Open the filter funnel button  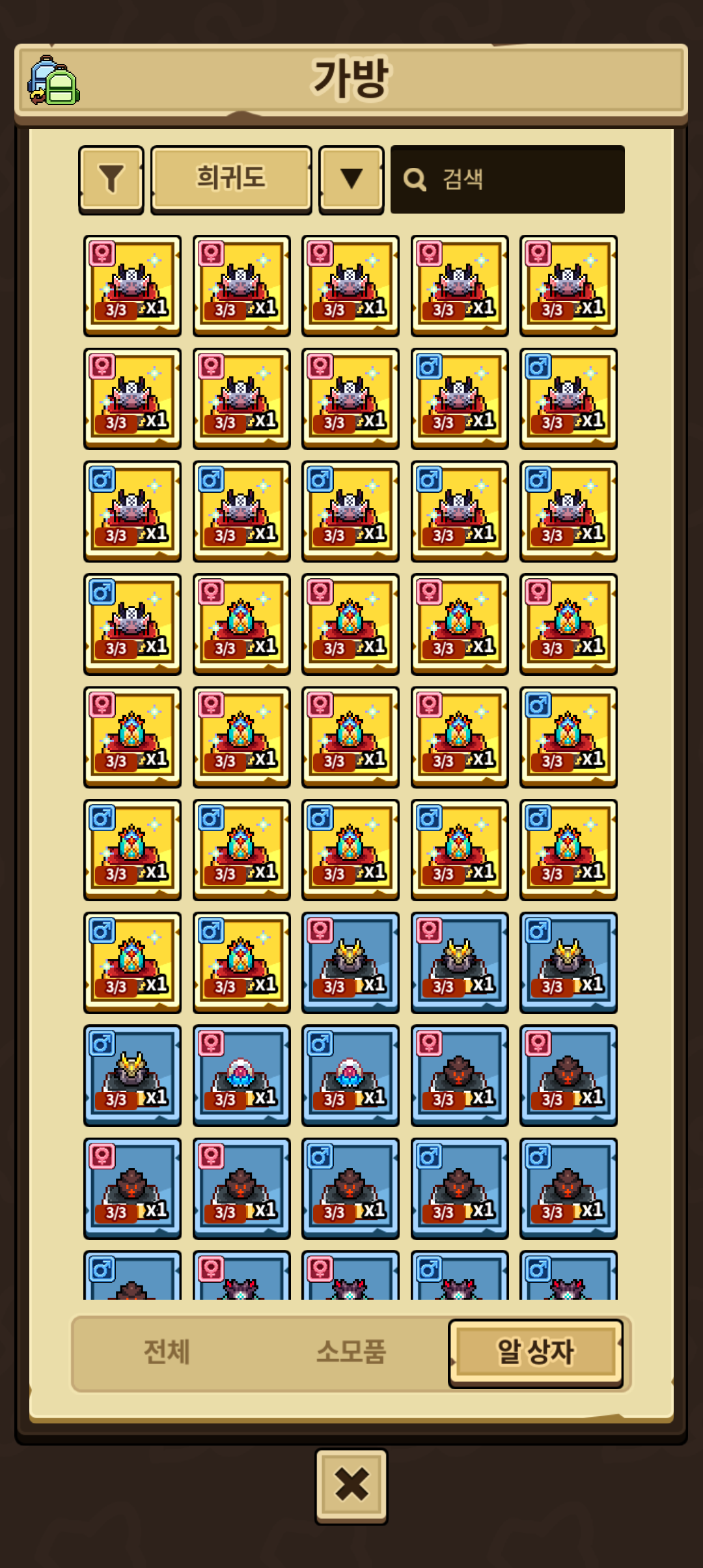pos(111,179)
